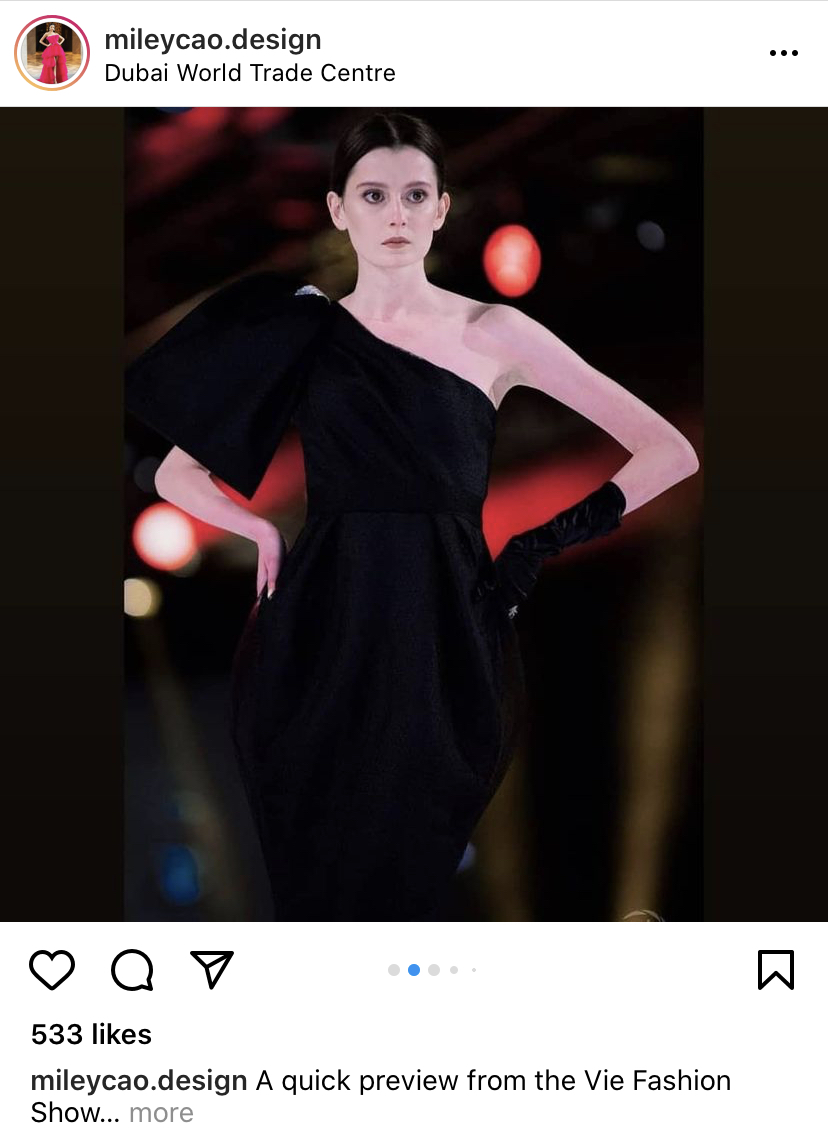
Task: Open mileycao.design profile picture story
Action: [x=52, y=54]
